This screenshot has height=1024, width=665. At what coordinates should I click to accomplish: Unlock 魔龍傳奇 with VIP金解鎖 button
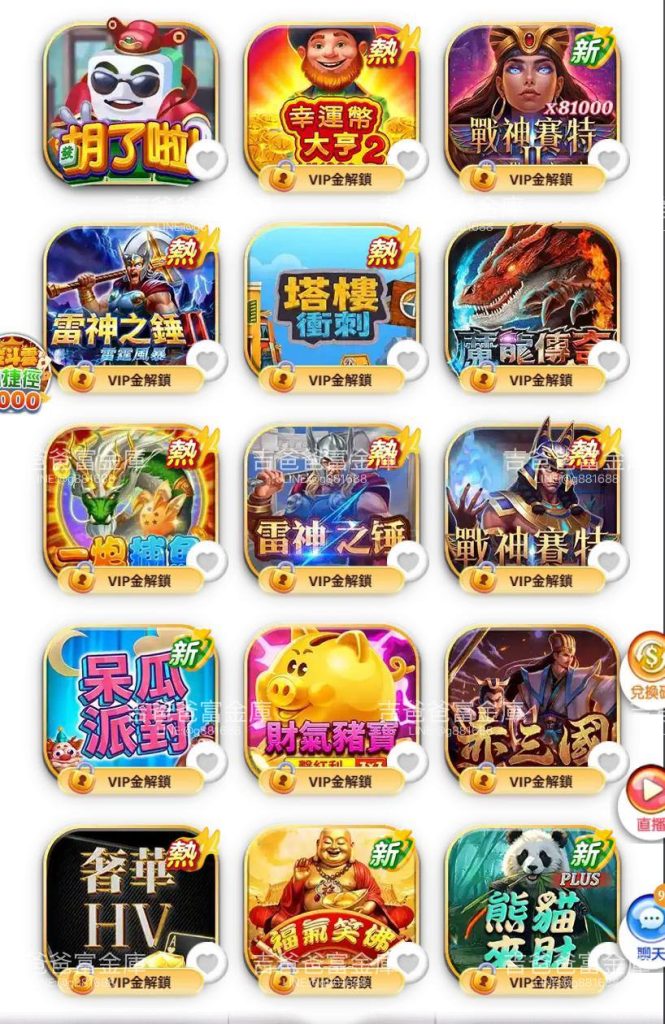tap(533, 379)
